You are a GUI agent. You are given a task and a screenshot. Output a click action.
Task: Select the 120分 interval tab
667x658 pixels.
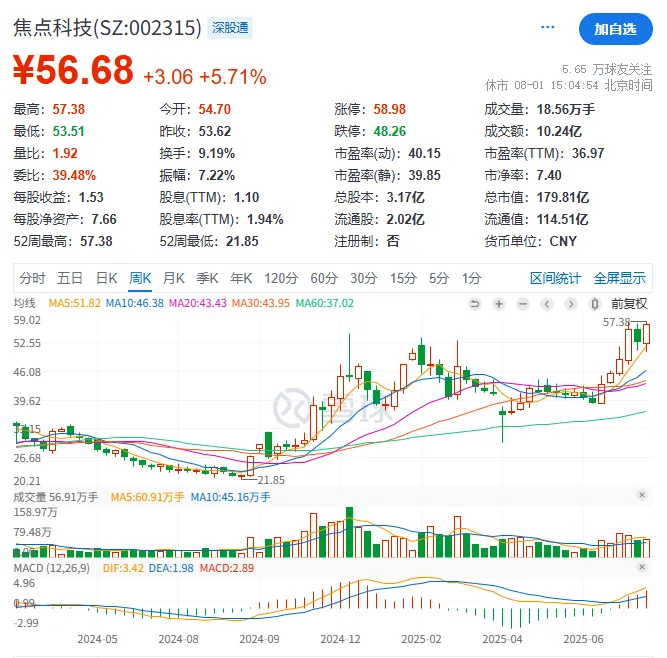pos(281,278)
